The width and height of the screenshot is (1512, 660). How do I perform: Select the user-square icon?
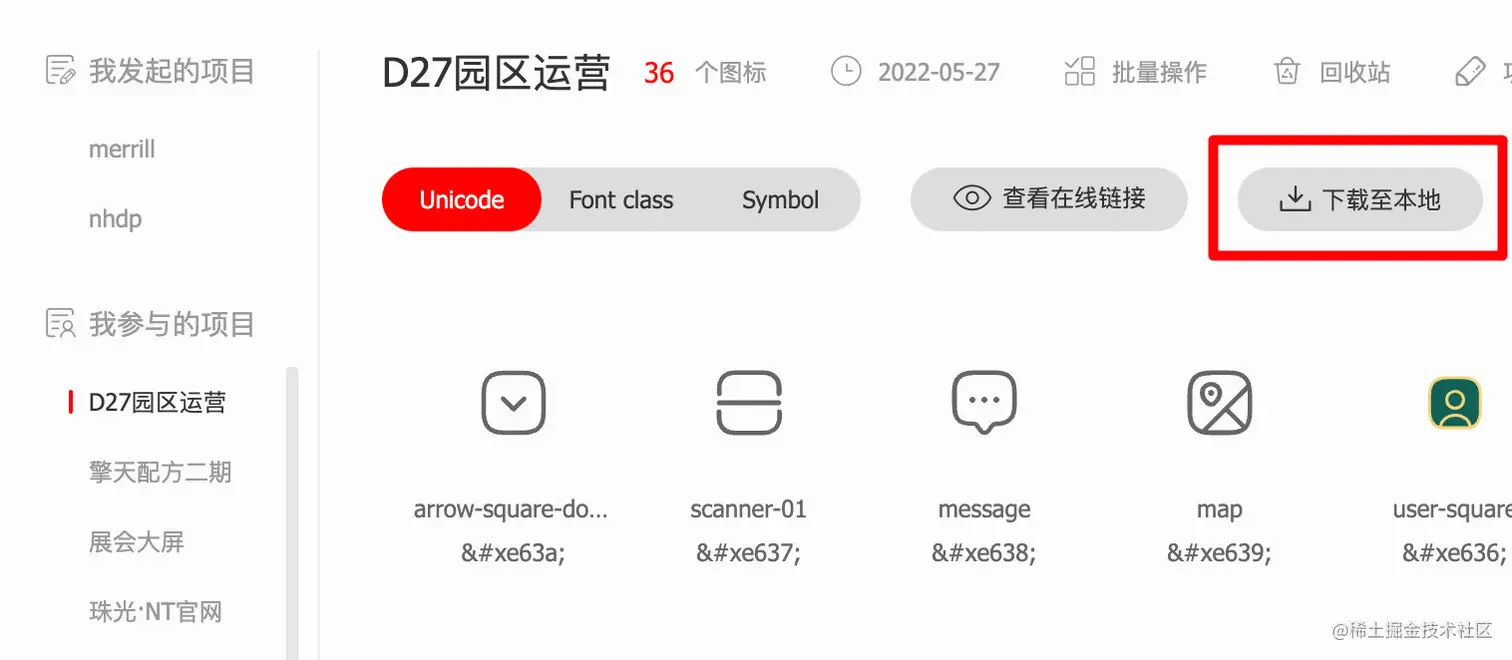[1454, 403]
